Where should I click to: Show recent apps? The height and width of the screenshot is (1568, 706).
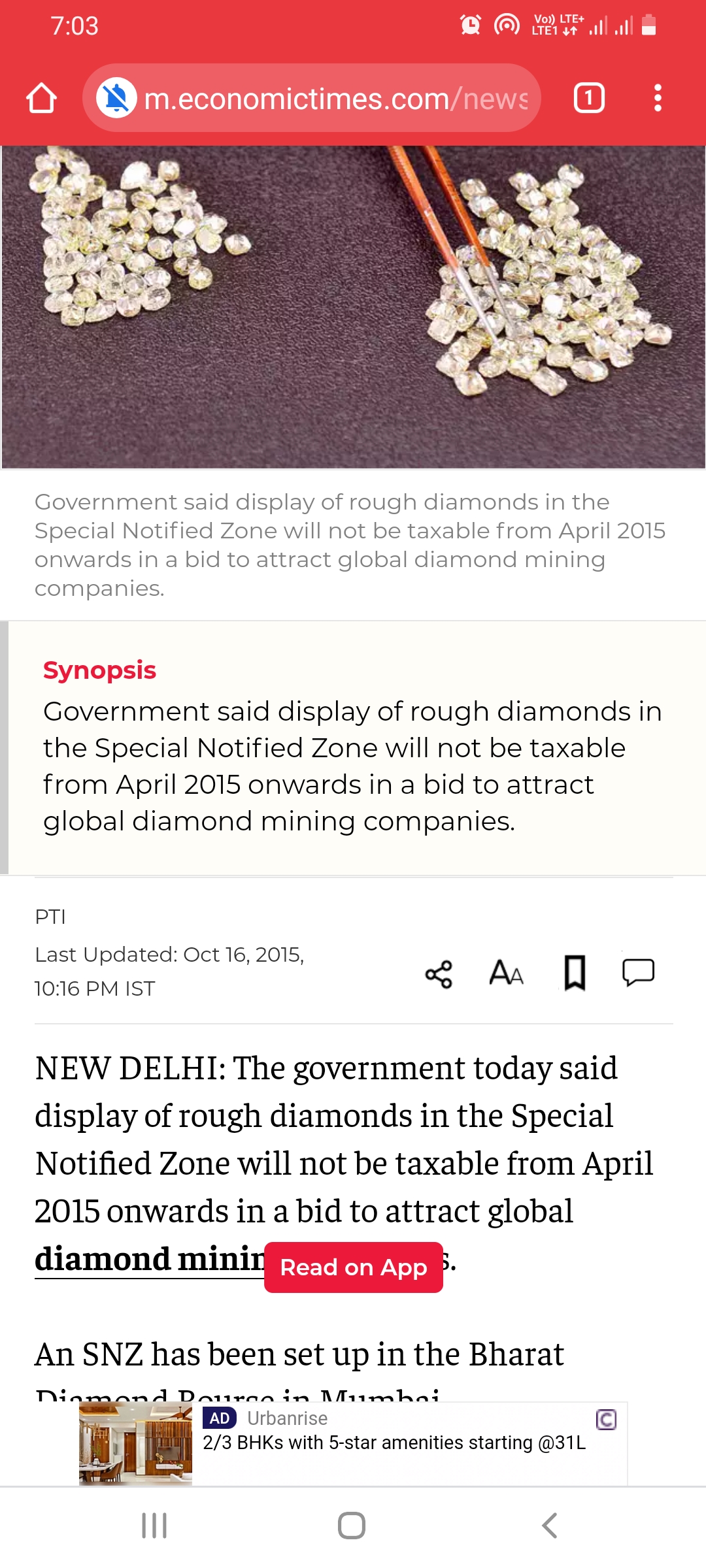coord(154,1526)
